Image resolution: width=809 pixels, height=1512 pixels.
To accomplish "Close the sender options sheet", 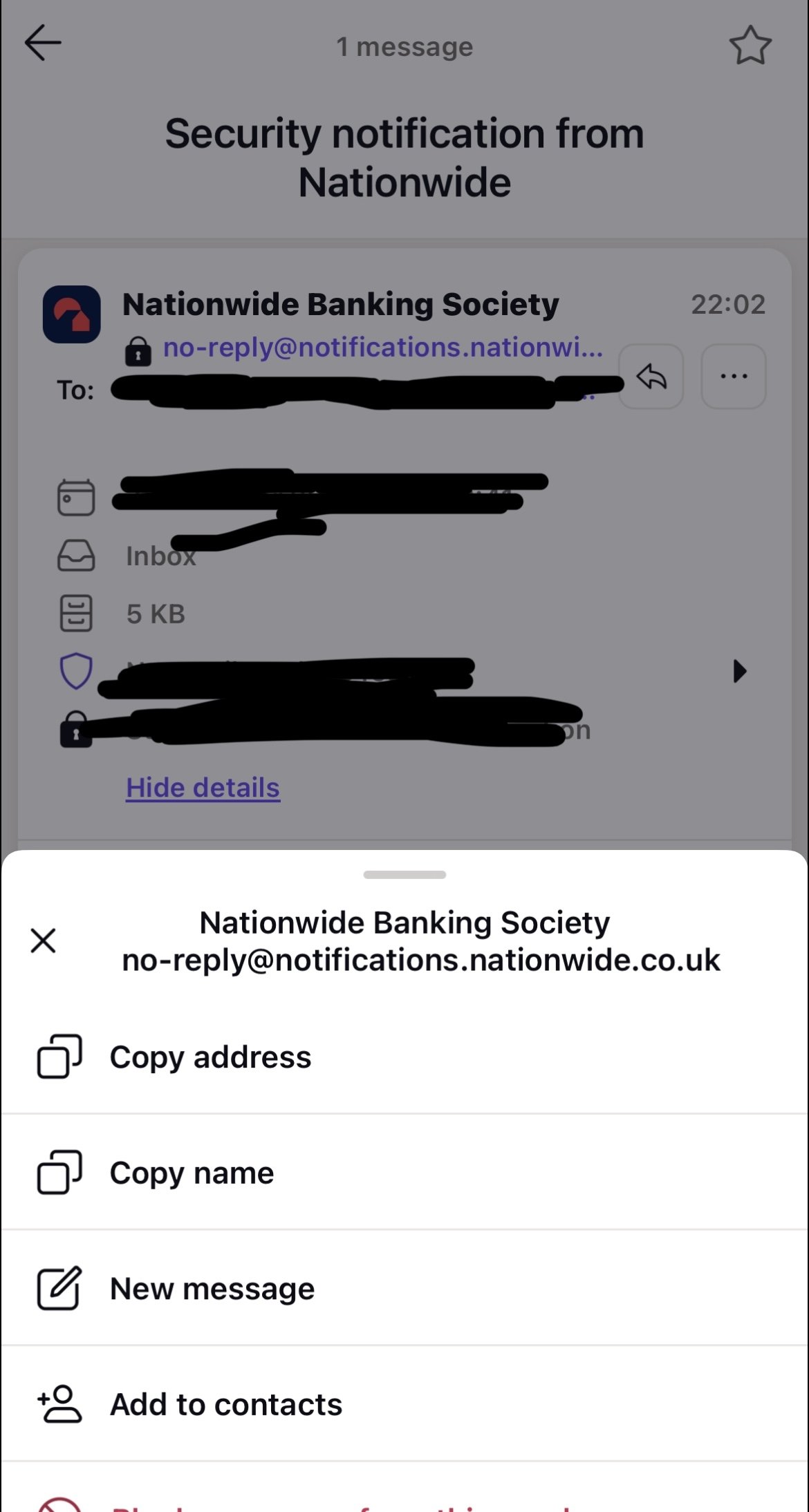I will [43, 941].
